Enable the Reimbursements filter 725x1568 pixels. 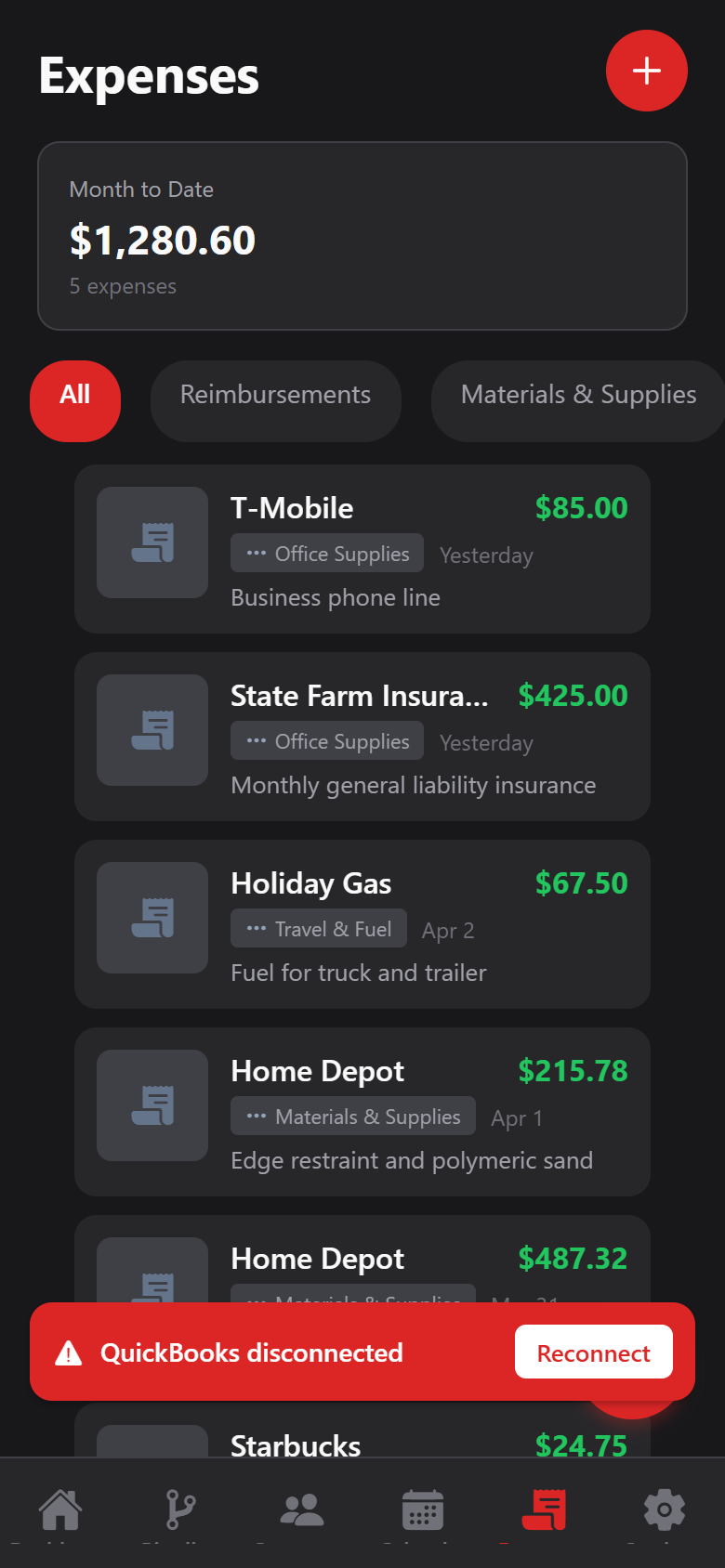tap(275, 400)
